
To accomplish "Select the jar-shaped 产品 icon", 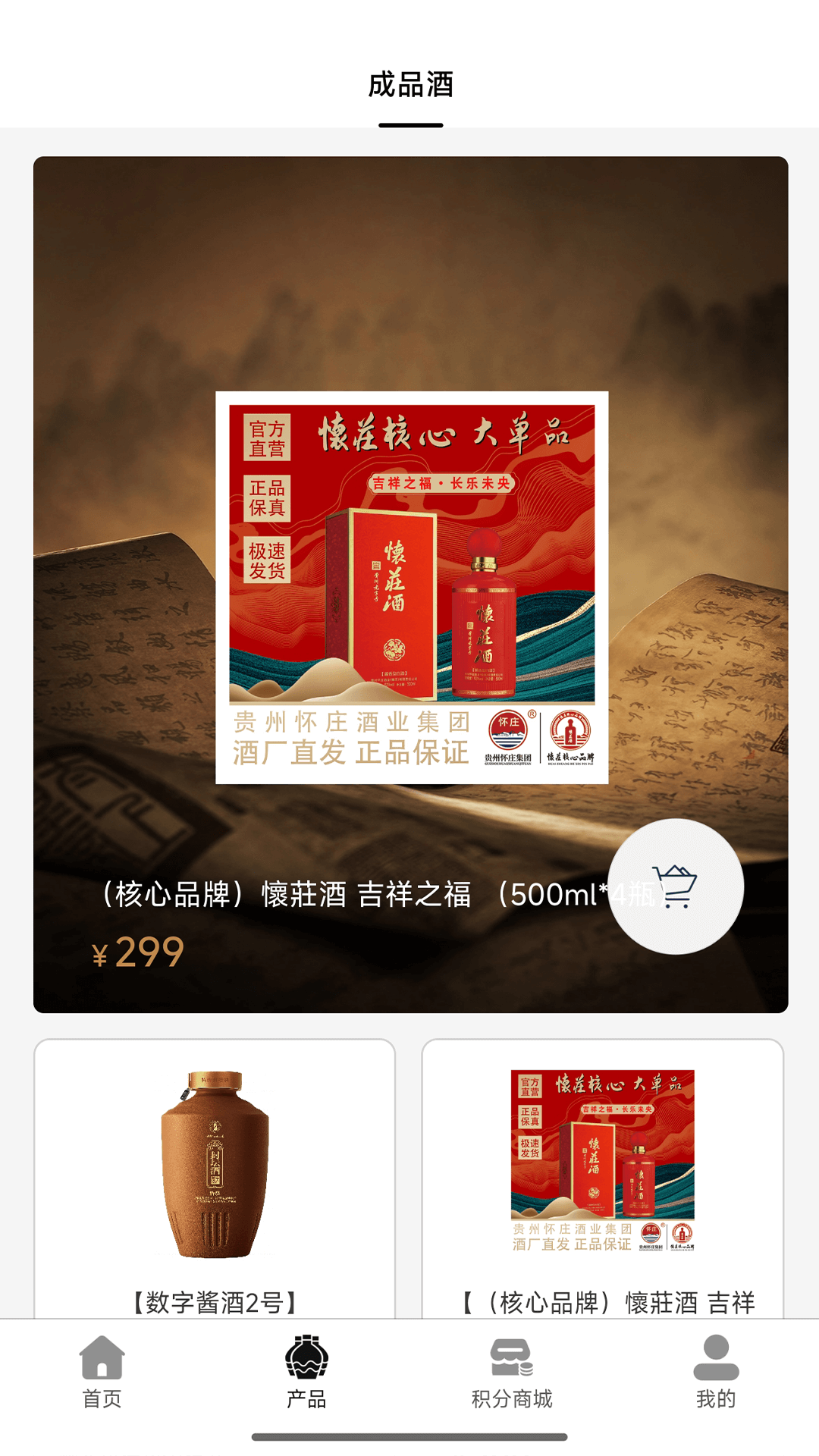I will pyautogui.click(x=307, y=1357).
